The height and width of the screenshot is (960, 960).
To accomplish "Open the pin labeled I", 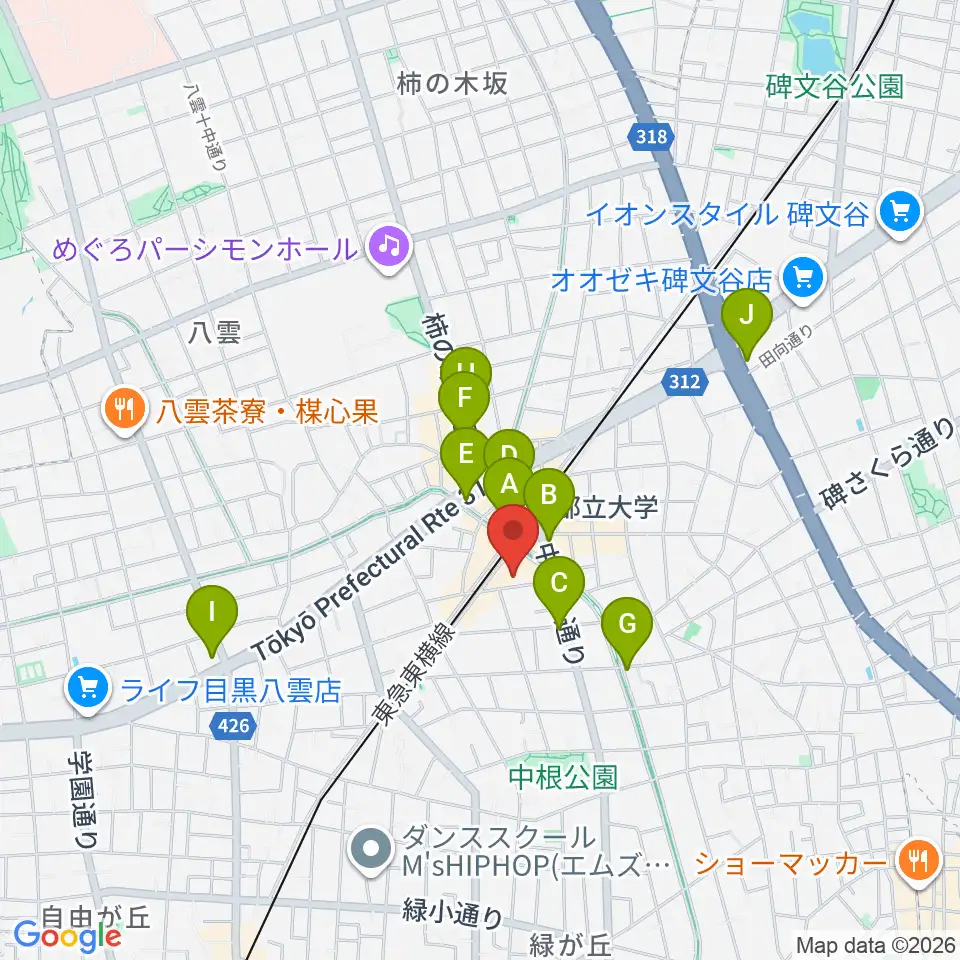I will (x=212, y=611).
